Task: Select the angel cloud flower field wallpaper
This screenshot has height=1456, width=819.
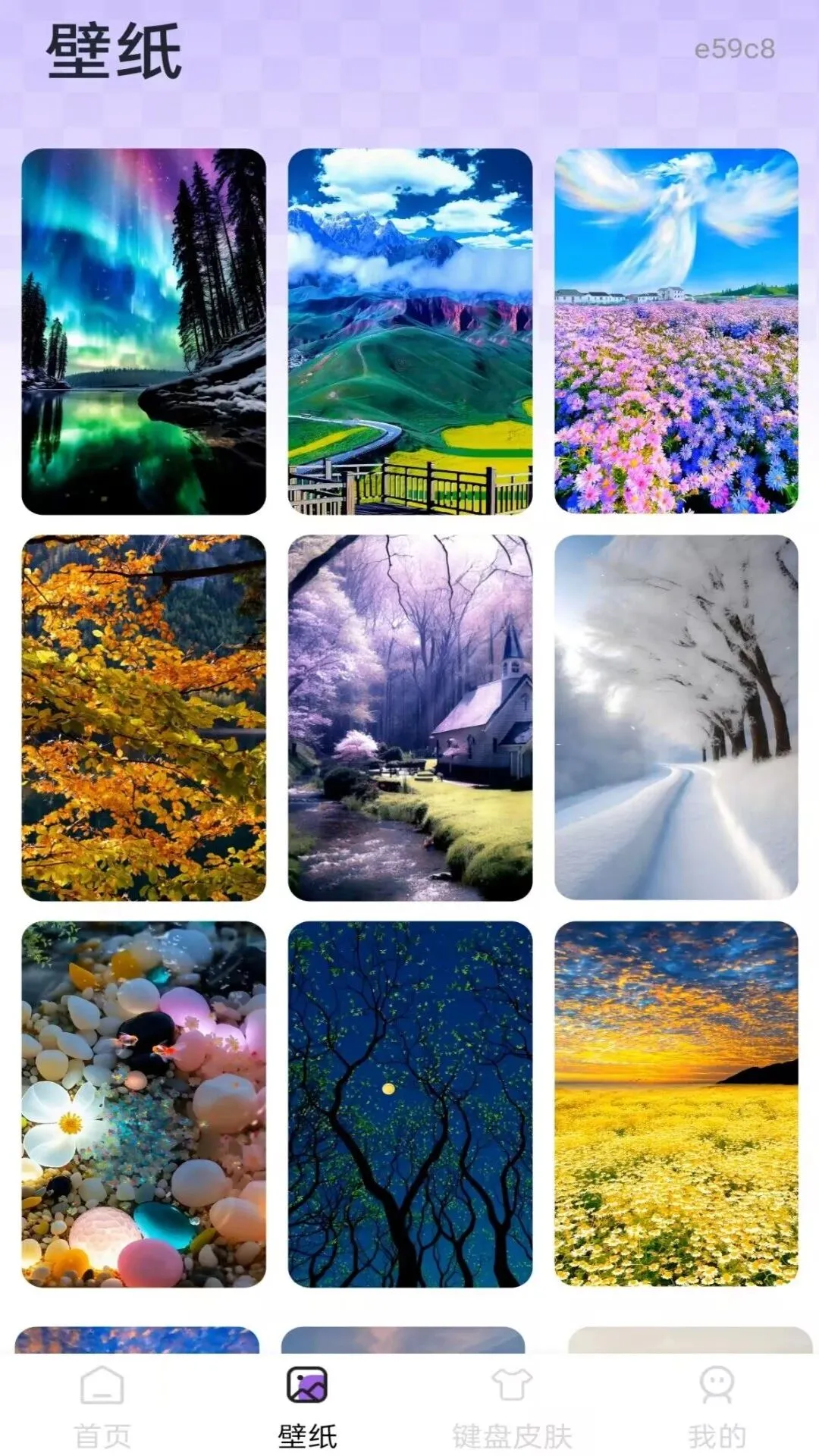Action: click(x=676, y=331)
